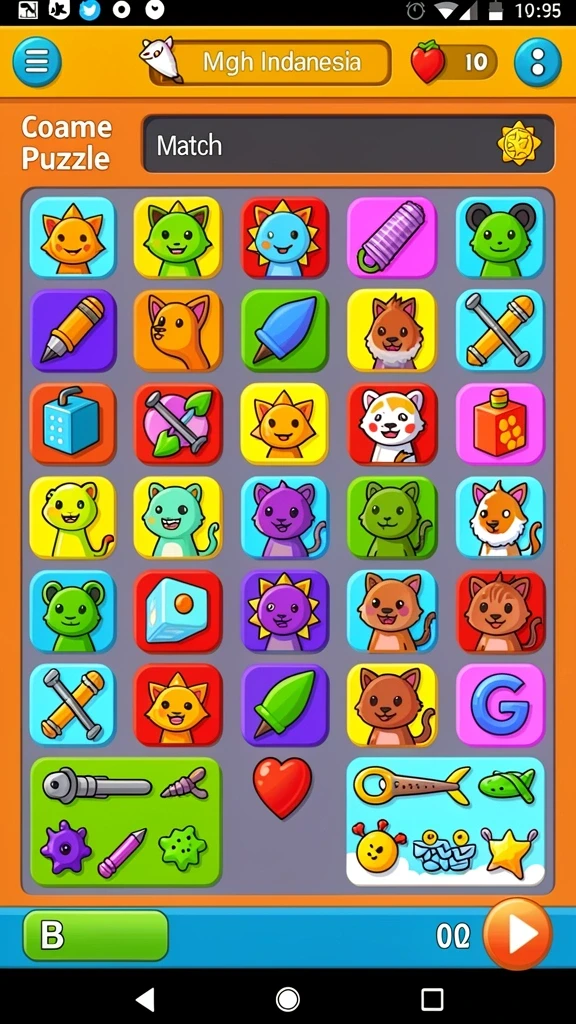Pick the purple cat tile on cyan

[284, 517]
